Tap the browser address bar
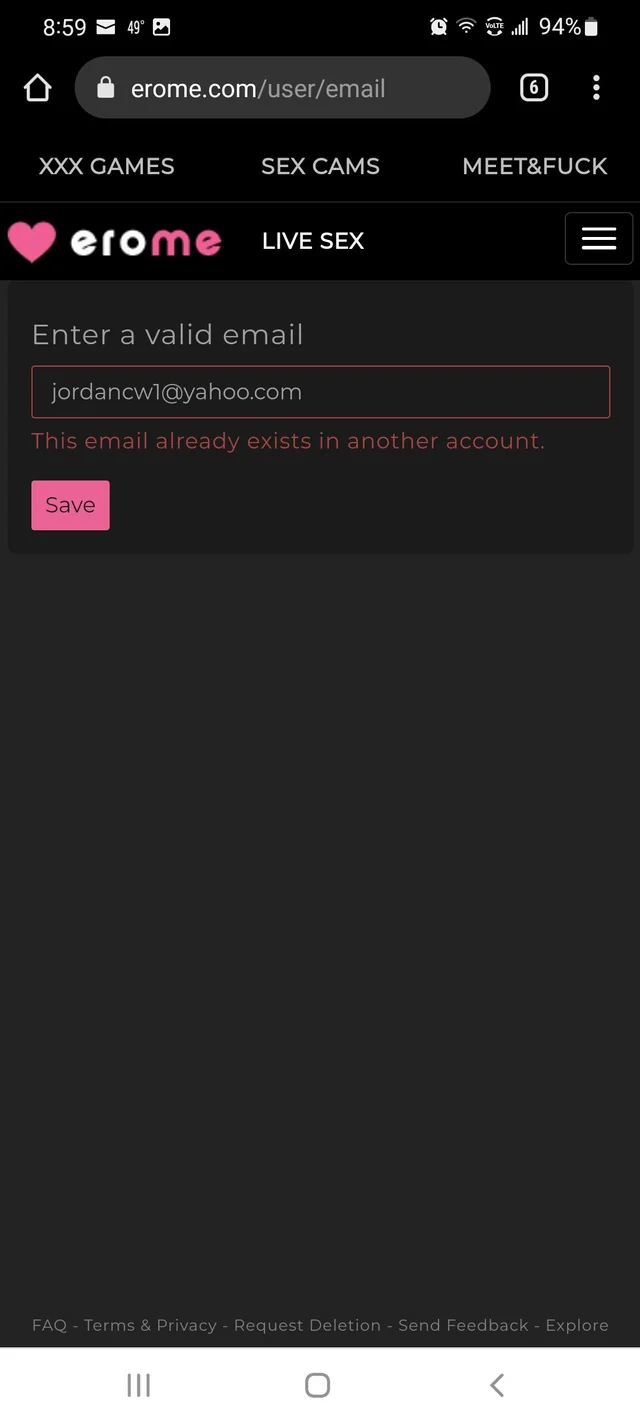This screenshot has width=640, height=1422. pyautogui.click(x=283, y=88)
